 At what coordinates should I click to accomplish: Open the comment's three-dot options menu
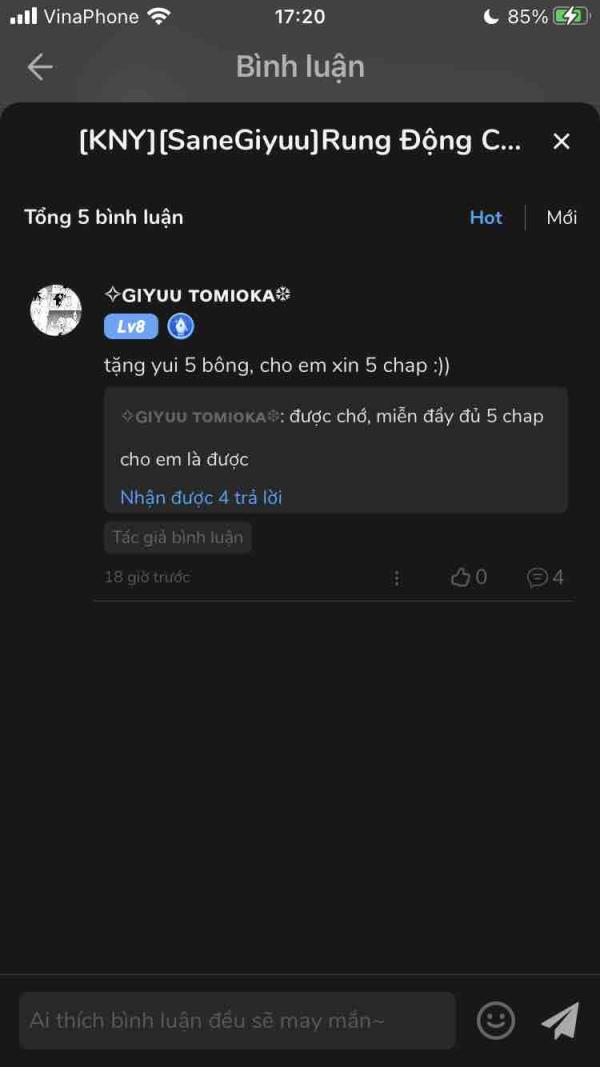point(397,578)
